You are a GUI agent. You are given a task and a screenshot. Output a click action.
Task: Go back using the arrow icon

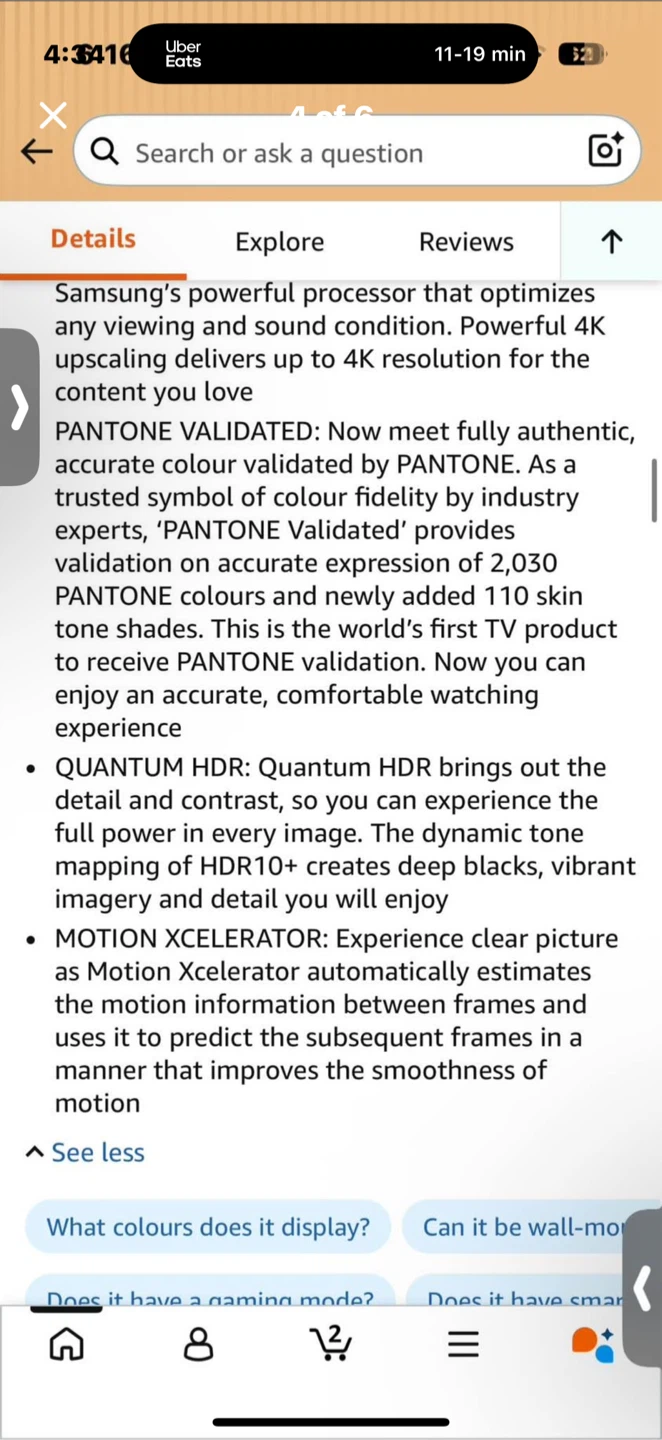pos(37,151)
